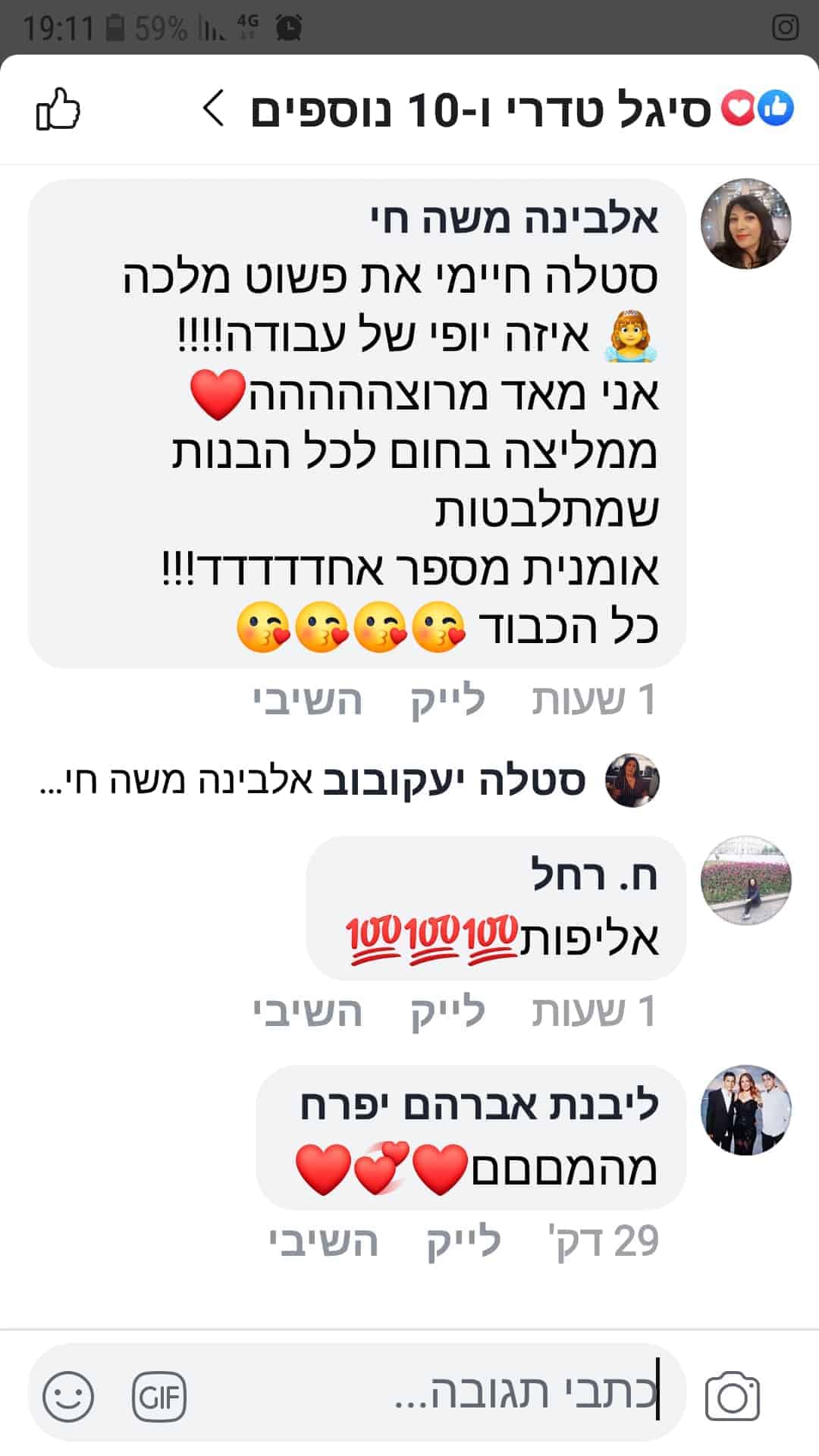819x1456 pixels.
Task: Open ליבנת אברהם יפרח's profile picture
Action: tap(746, 1109)
